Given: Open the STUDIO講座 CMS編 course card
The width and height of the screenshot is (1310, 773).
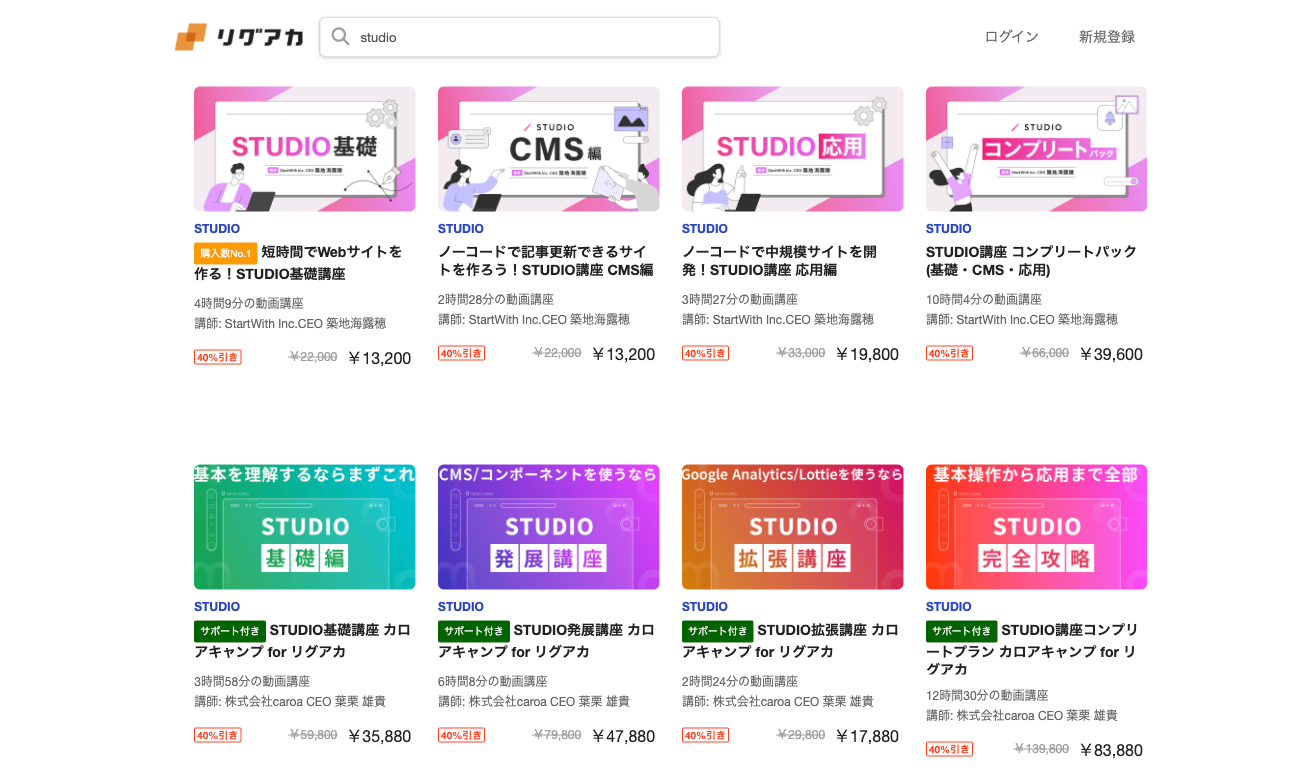Looking at the screenshot, I should 548,149.
